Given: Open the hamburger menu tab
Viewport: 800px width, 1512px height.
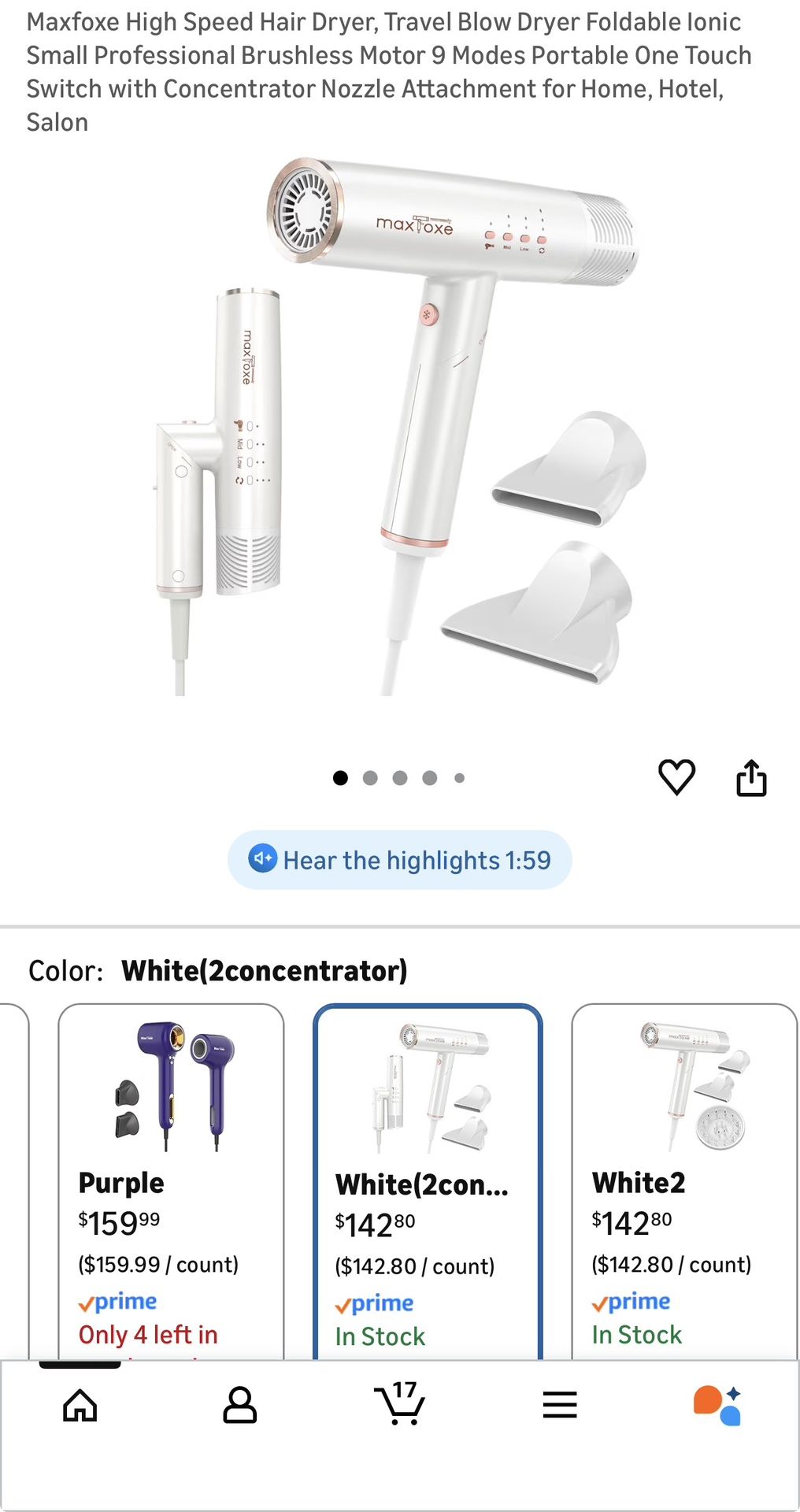Looking at the screenshot, I should [560, 1405].
